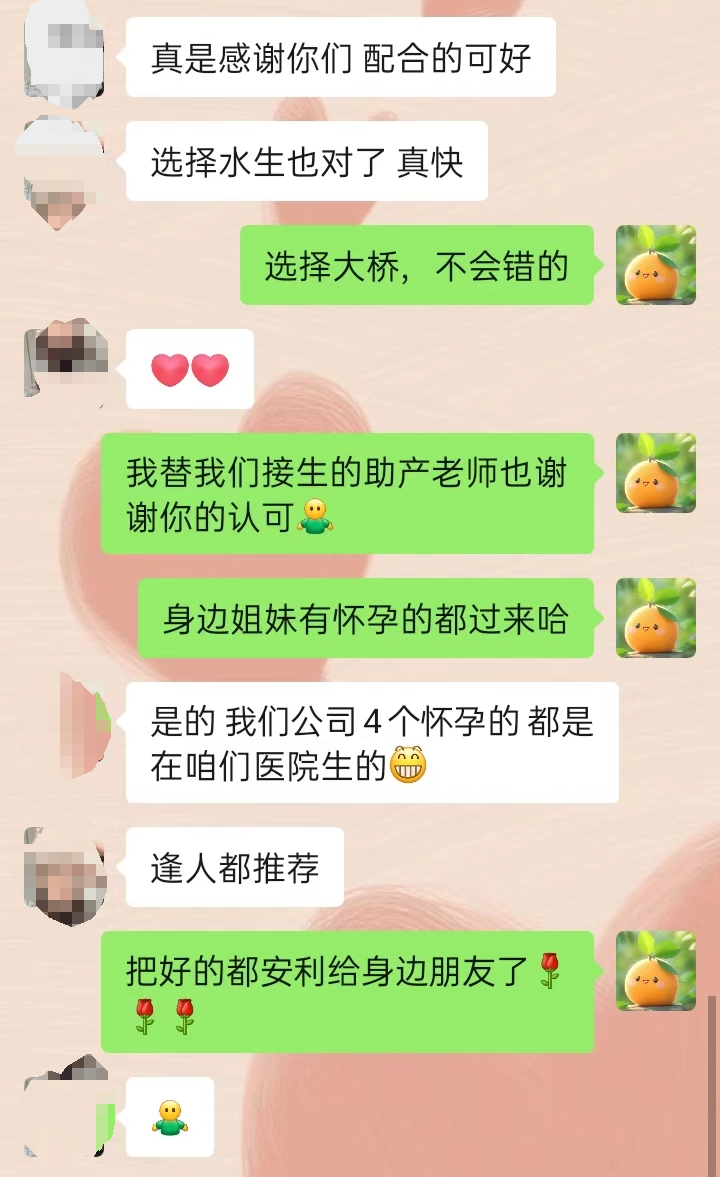The height and width of the screenshot is (1177, 720).
Task: Tap the standalone hugging emoji at the bottom
Action: (x=170, y=1117)
